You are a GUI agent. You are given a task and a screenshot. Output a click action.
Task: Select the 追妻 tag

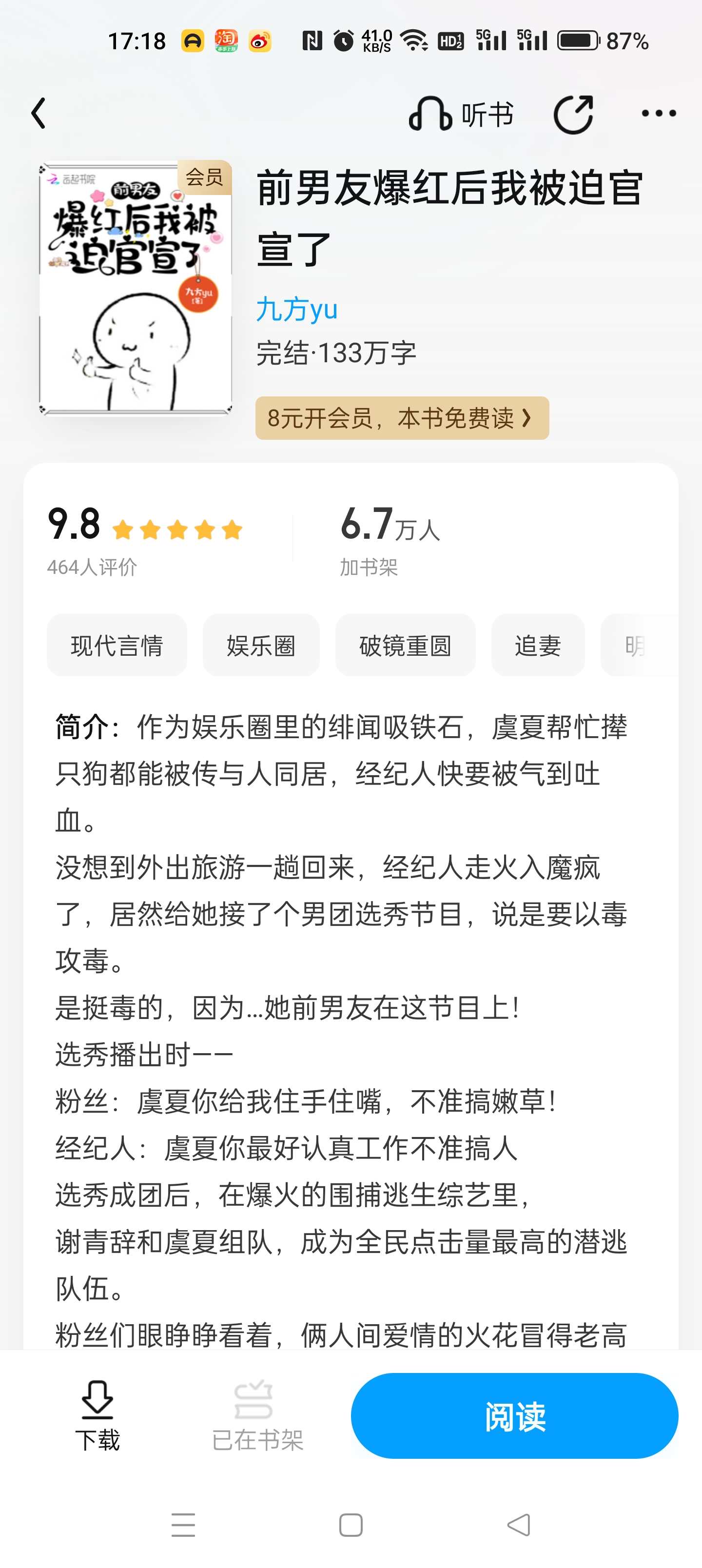pos(538,645)
